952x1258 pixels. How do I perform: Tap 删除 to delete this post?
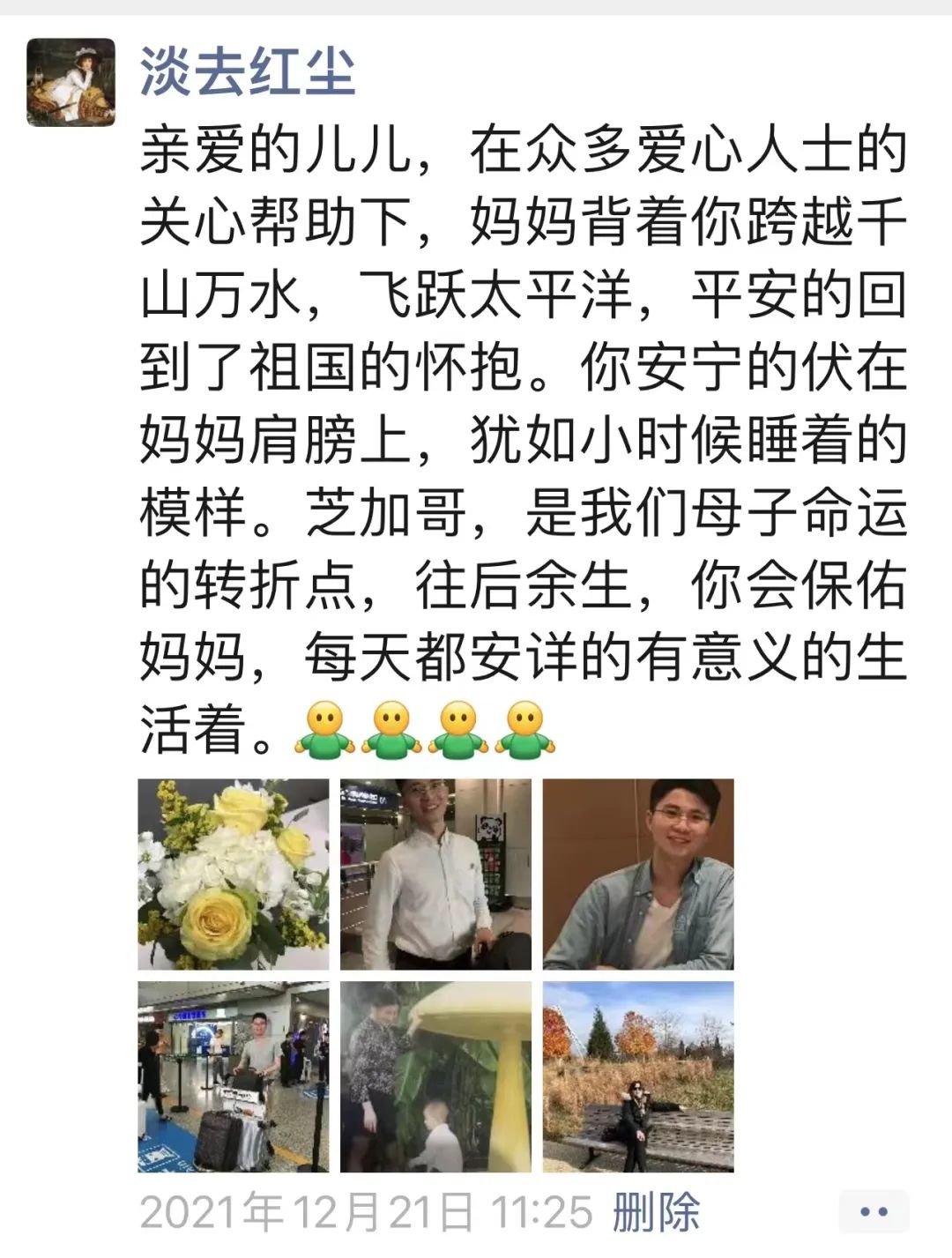click(657, 1212)
